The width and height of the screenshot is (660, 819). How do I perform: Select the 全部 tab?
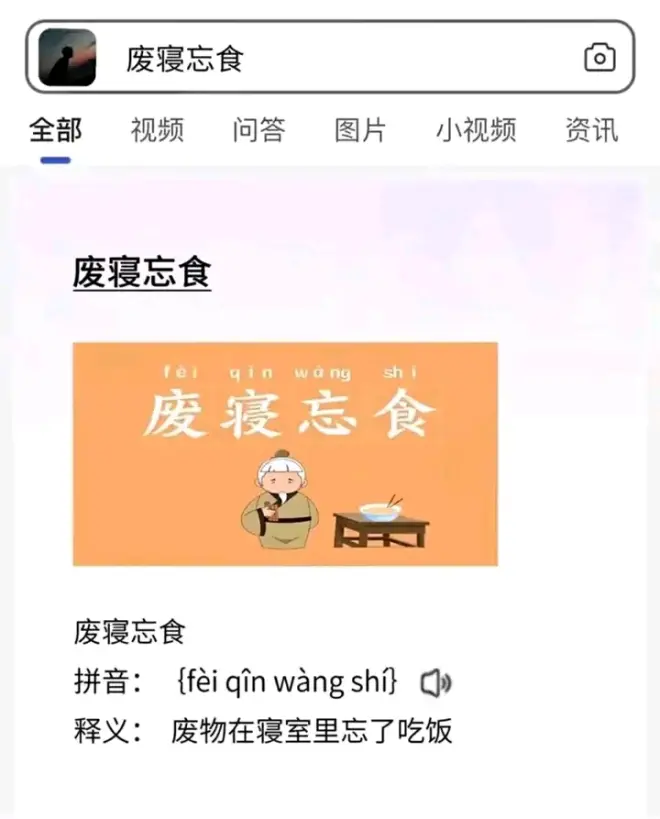[56, 130]
